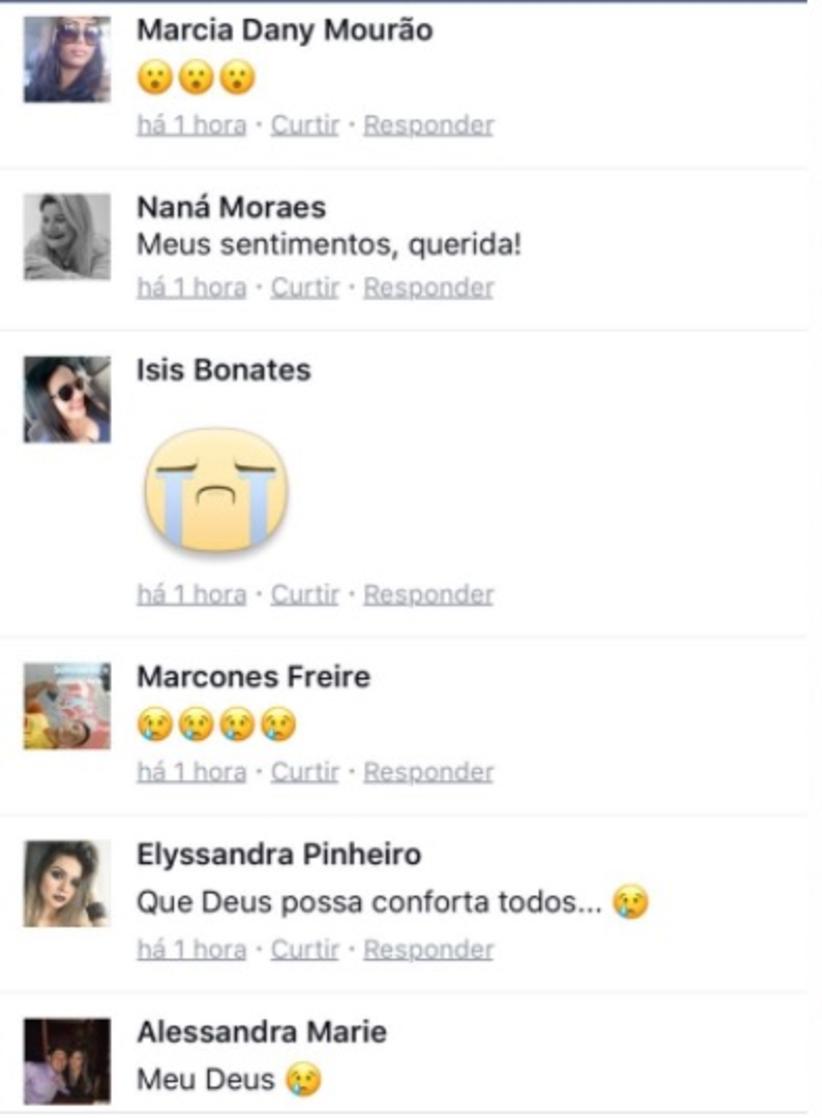Tap Curtir under Naná Moraes' comment
The height and width of the screenshot is (1118, 822).
[x=305, y=288]
